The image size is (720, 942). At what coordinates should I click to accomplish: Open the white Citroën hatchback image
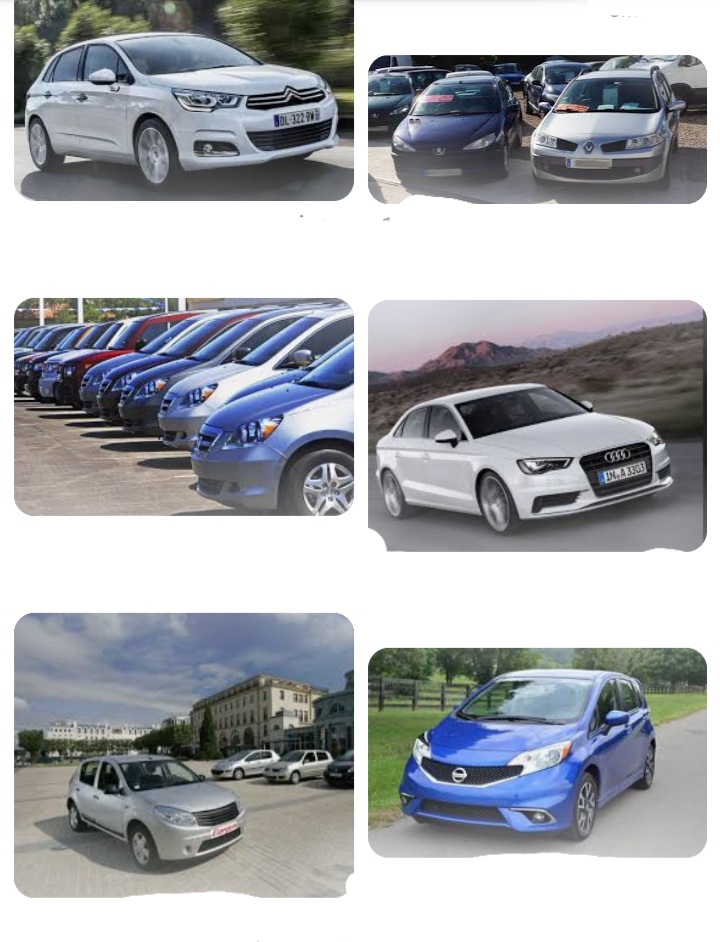184,100
